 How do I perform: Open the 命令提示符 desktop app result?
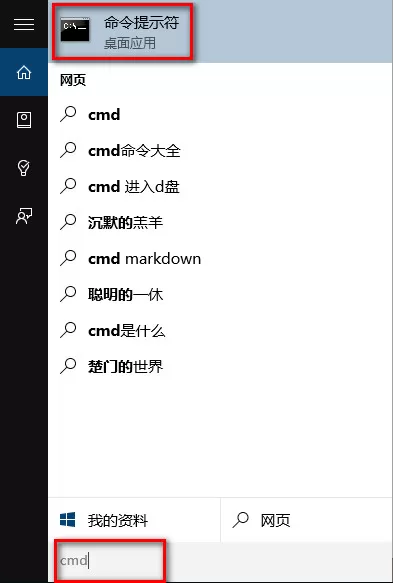click(220, 31)
